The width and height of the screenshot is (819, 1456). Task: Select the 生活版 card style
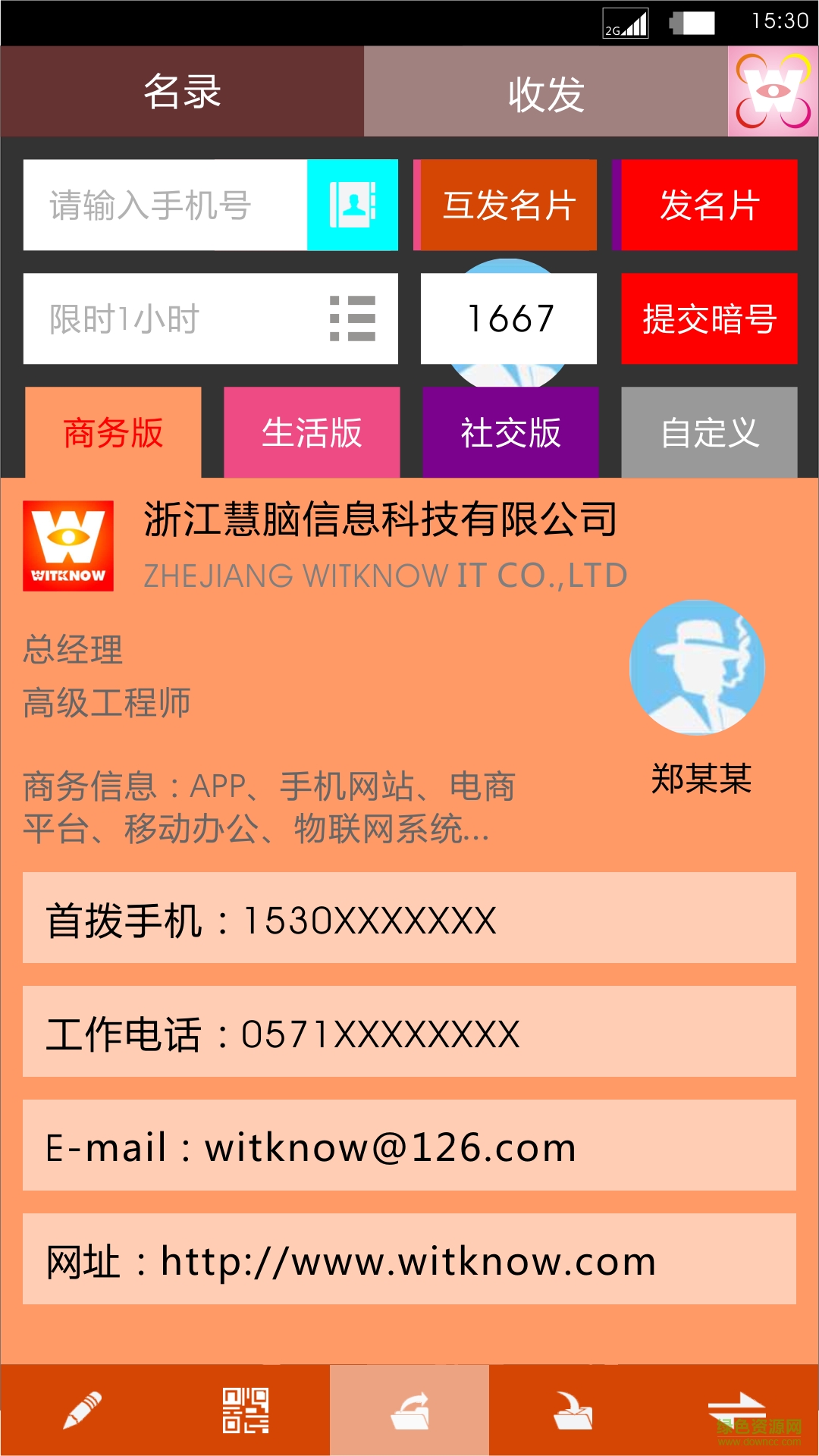312,432
